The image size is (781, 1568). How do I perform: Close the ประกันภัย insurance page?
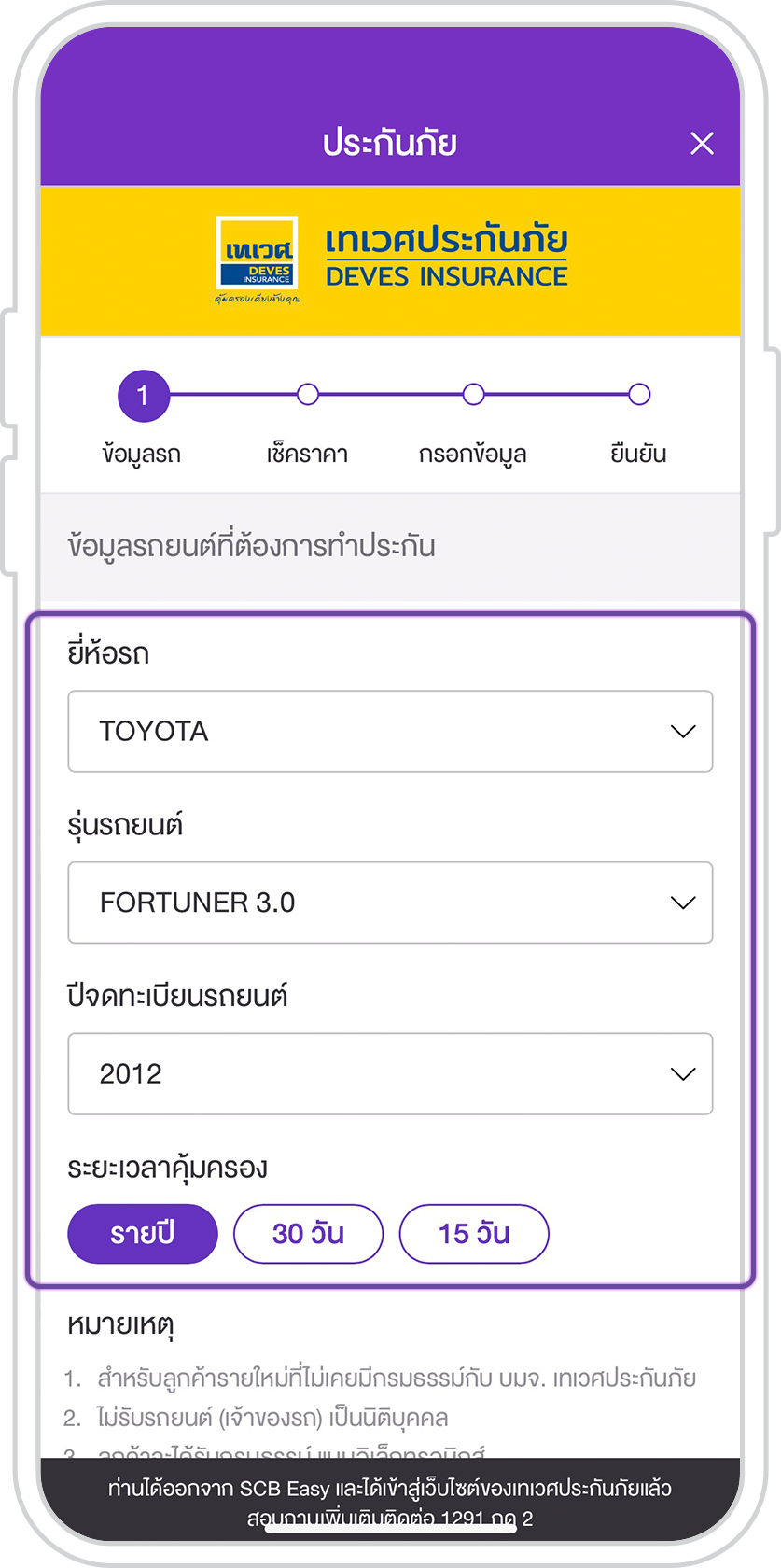[702, 143]
